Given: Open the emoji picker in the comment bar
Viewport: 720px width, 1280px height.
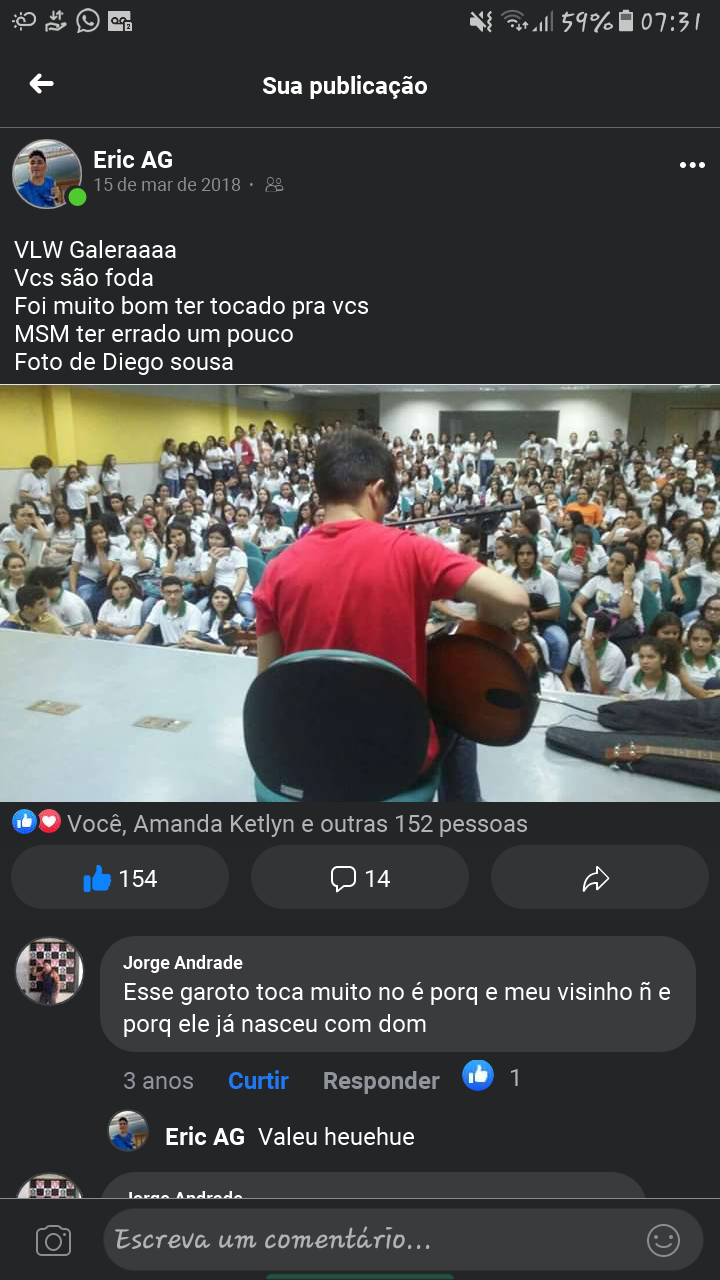Looking at the screenshot, I should point(663,1240).
